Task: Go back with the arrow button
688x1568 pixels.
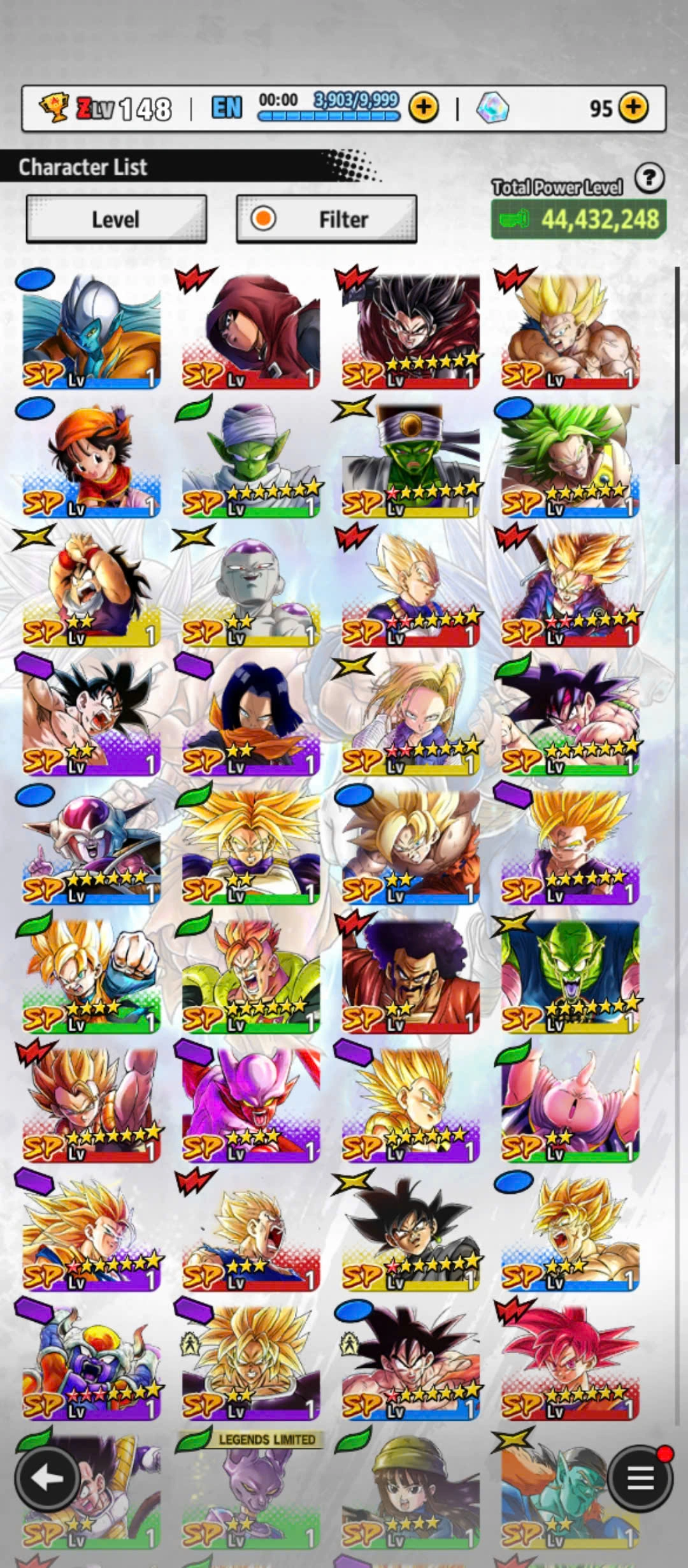Action: click(47, 1478)
